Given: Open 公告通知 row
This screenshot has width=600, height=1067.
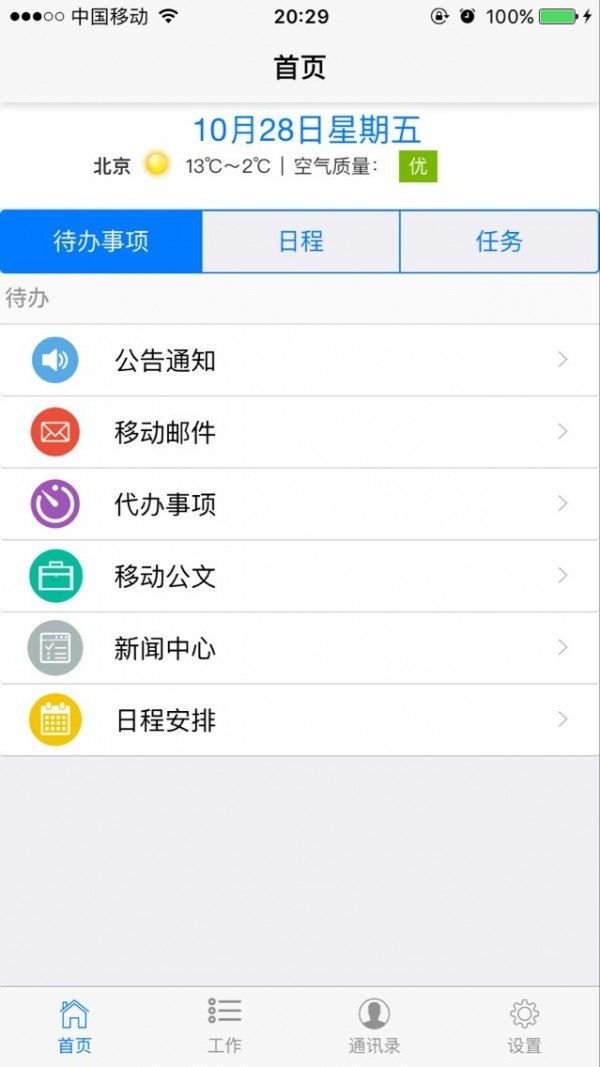Looking at the screenshot, I should [300, 360].
